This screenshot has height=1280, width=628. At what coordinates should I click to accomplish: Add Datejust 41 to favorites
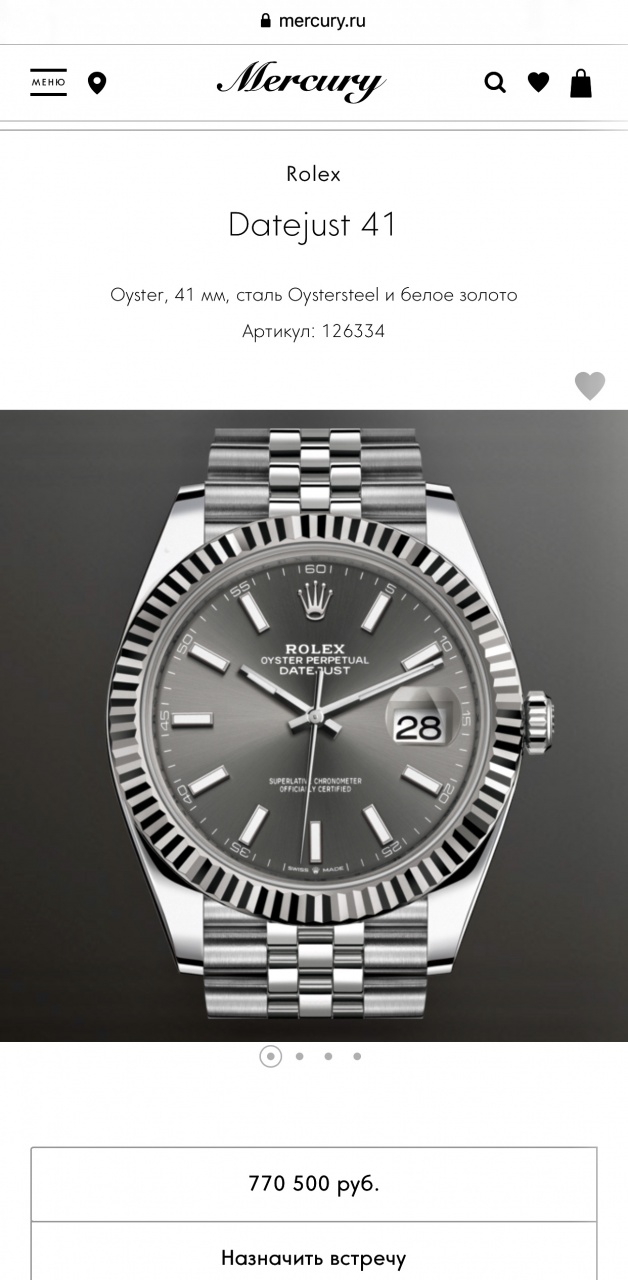[590, 386]
